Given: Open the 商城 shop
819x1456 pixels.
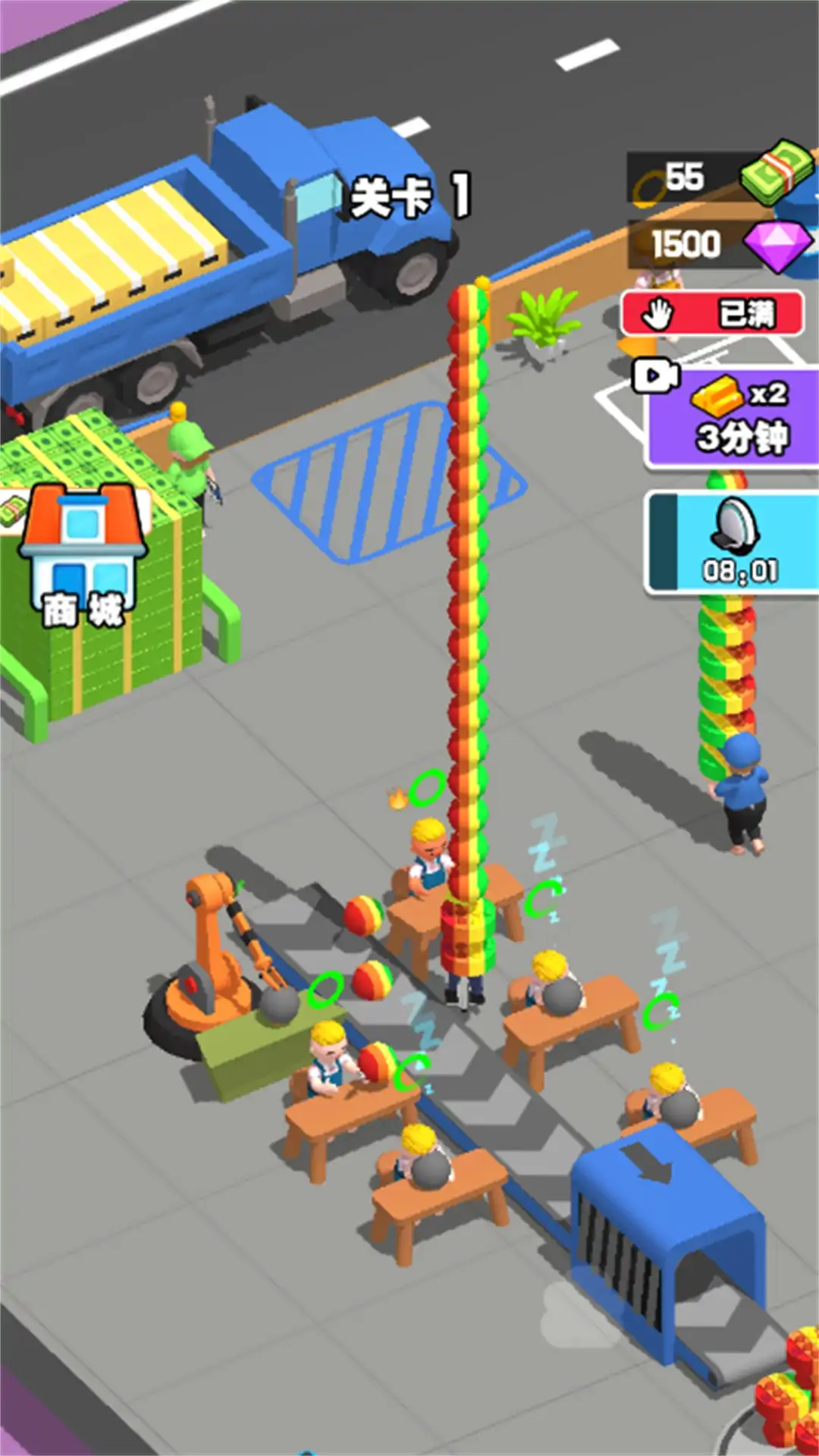Looking at the screenshot, I should pyautogui.click(x=82, y=557).
